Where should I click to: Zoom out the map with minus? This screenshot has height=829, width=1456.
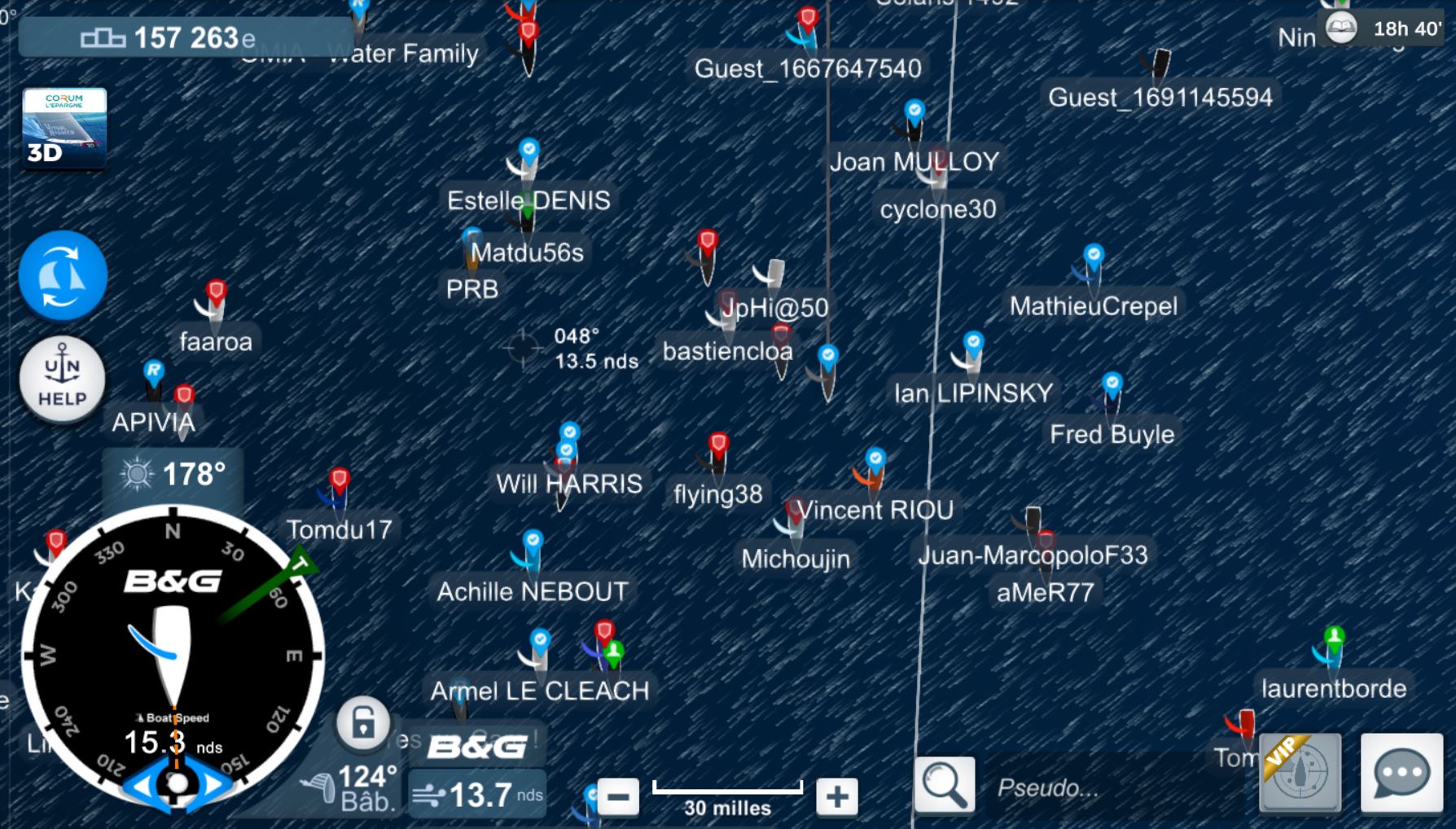point(618,796)
